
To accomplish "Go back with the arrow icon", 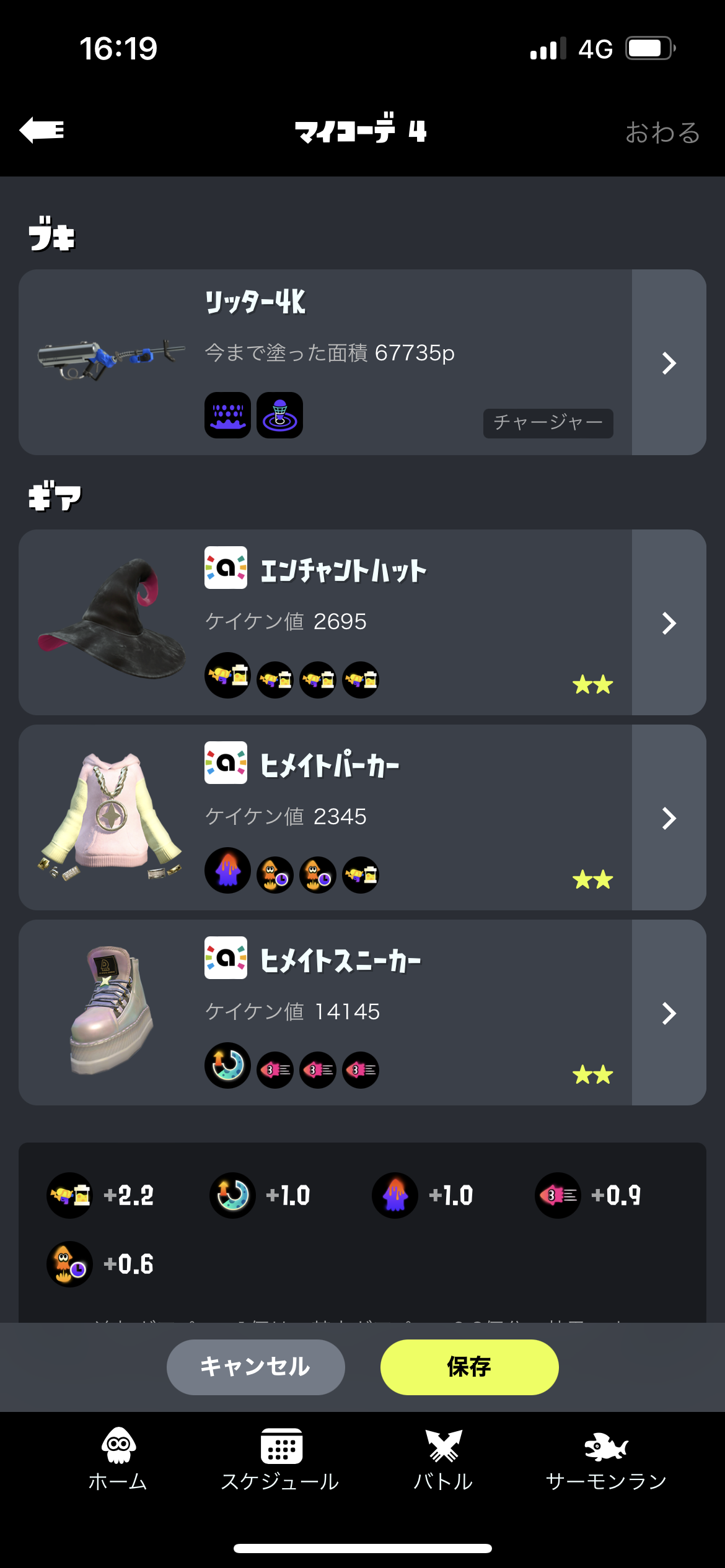I will click(x=42, y=131).
